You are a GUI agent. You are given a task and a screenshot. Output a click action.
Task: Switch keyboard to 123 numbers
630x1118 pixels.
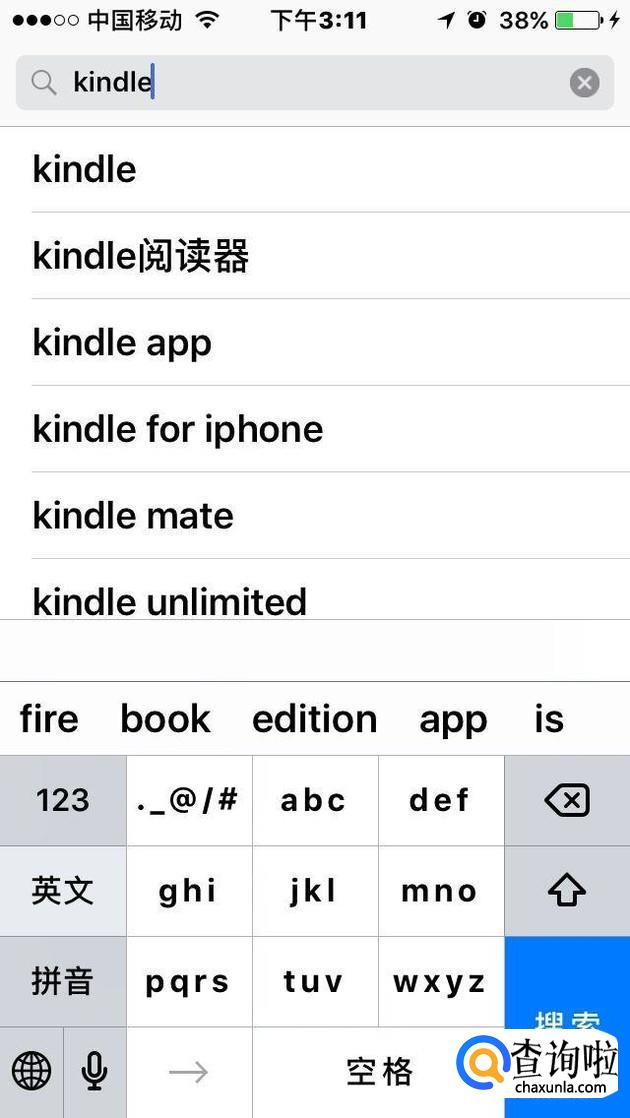point(63,800)
